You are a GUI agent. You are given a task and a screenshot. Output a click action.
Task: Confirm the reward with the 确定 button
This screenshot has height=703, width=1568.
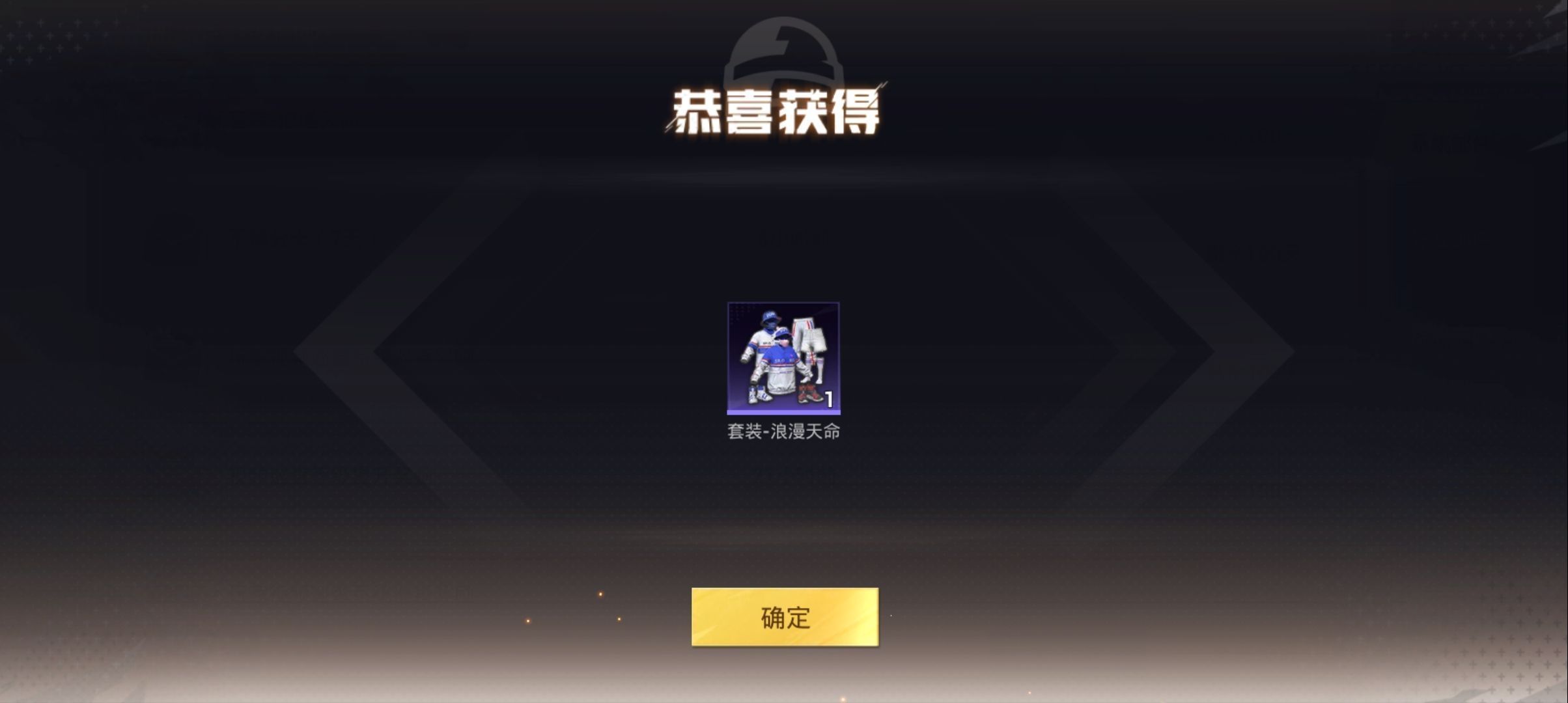point(785,617)
